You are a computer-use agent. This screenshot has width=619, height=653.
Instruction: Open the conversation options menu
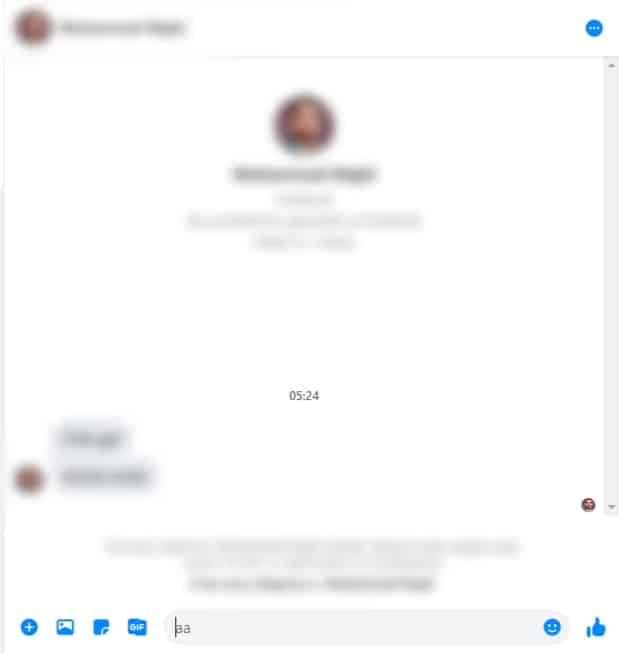(x=594, y=28)
